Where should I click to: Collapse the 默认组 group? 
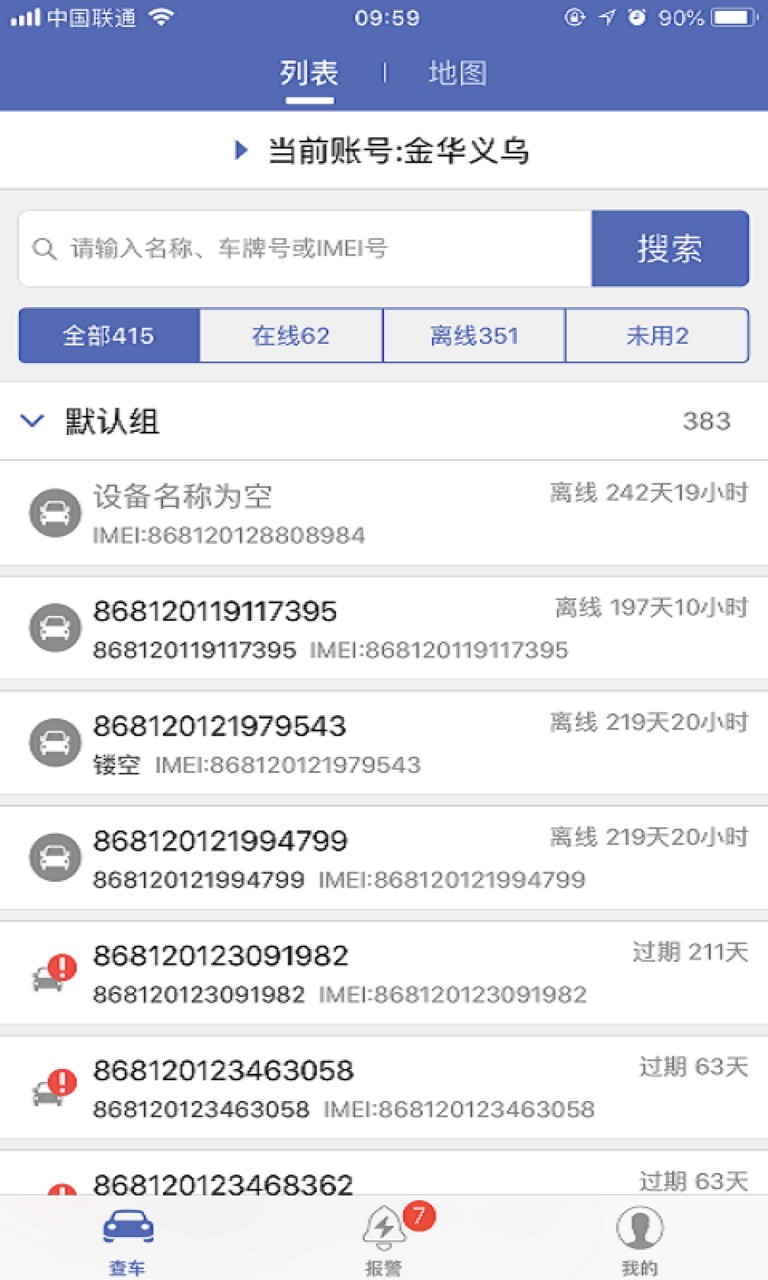point(30,422)
